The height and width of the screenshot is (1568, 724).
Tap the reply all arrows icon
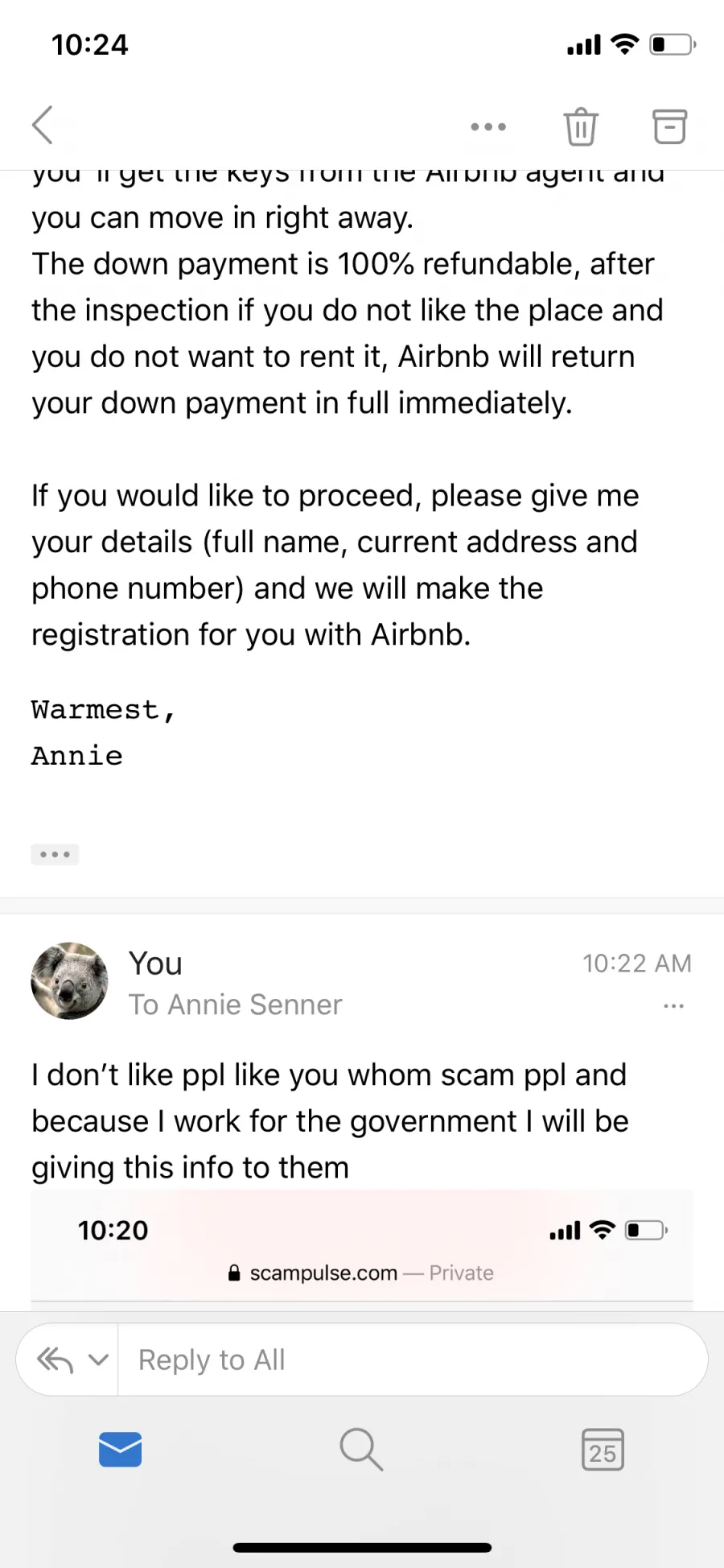coord(55,1360)
